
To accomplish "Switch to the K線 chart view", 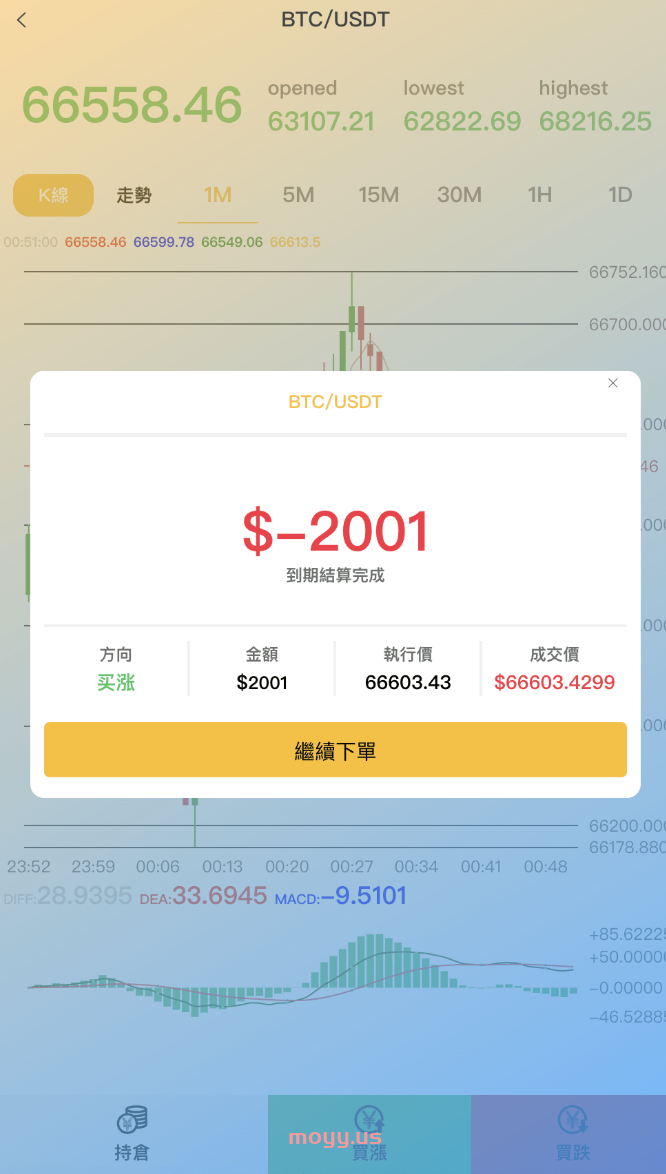I will click(53, 195).
